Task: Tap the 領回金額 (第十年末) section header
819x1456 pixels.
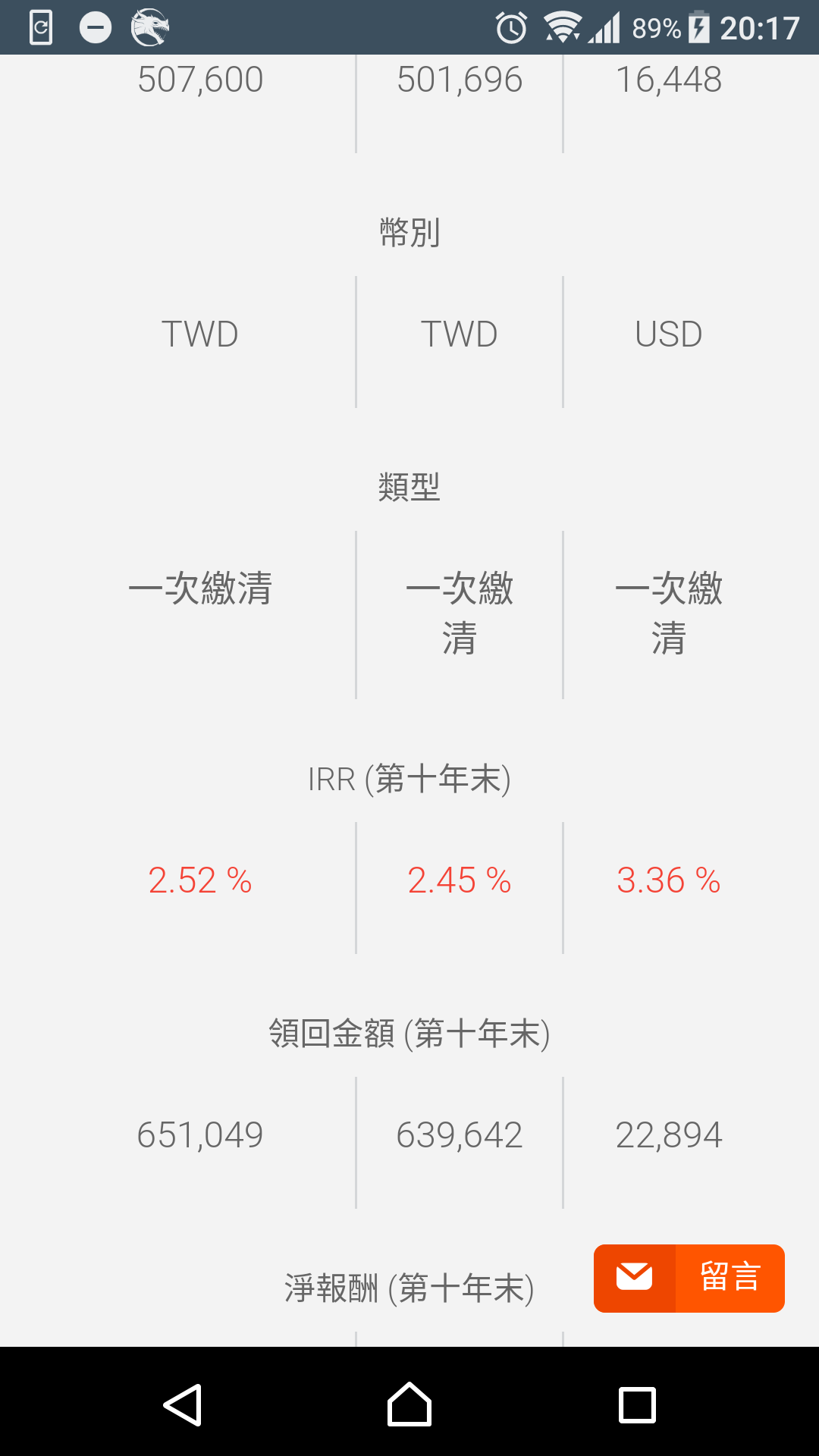Action: (x=409, y=1031)
